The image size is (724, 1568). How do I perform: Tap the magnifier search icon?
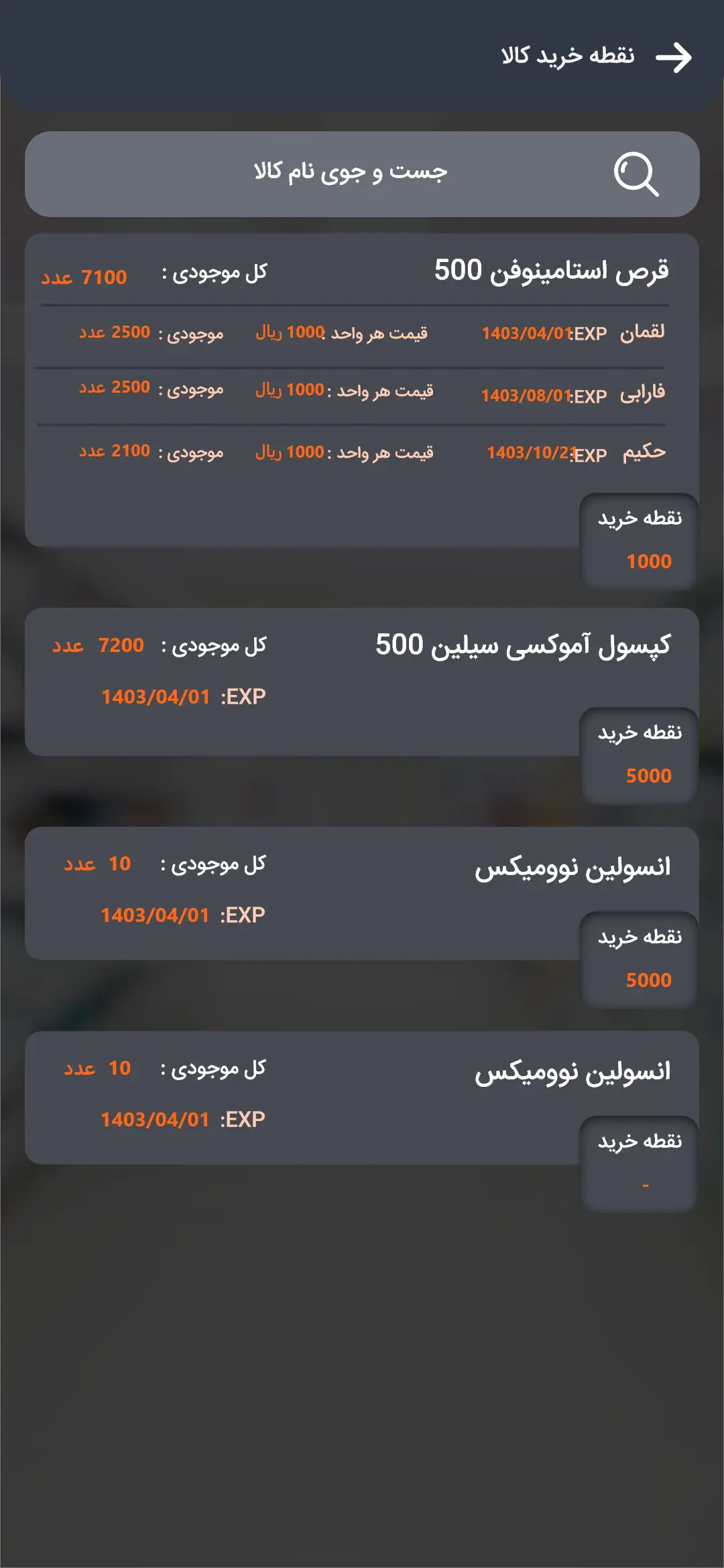[636, 174]
